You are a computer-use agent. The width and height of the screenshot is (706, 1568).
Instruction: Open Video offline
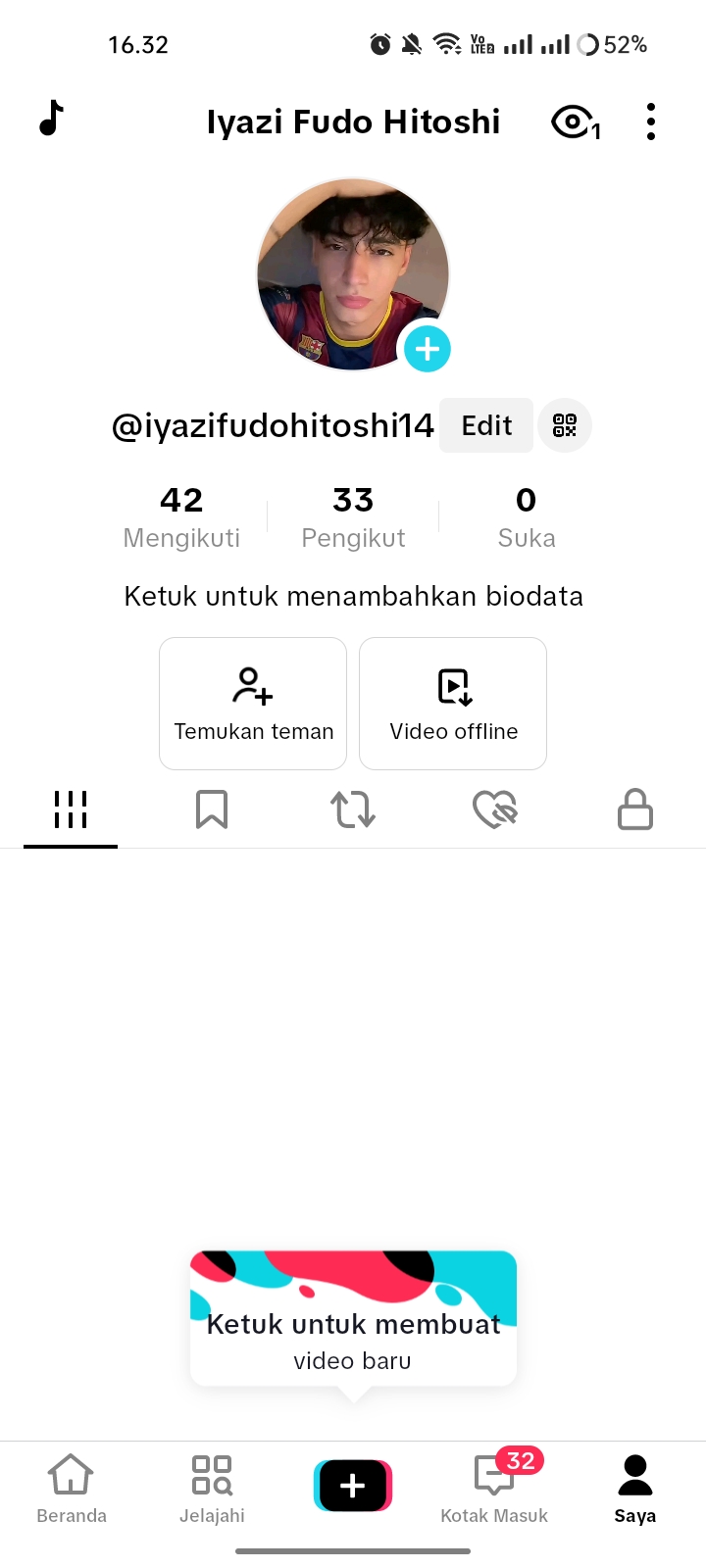[x=453, y=704]
